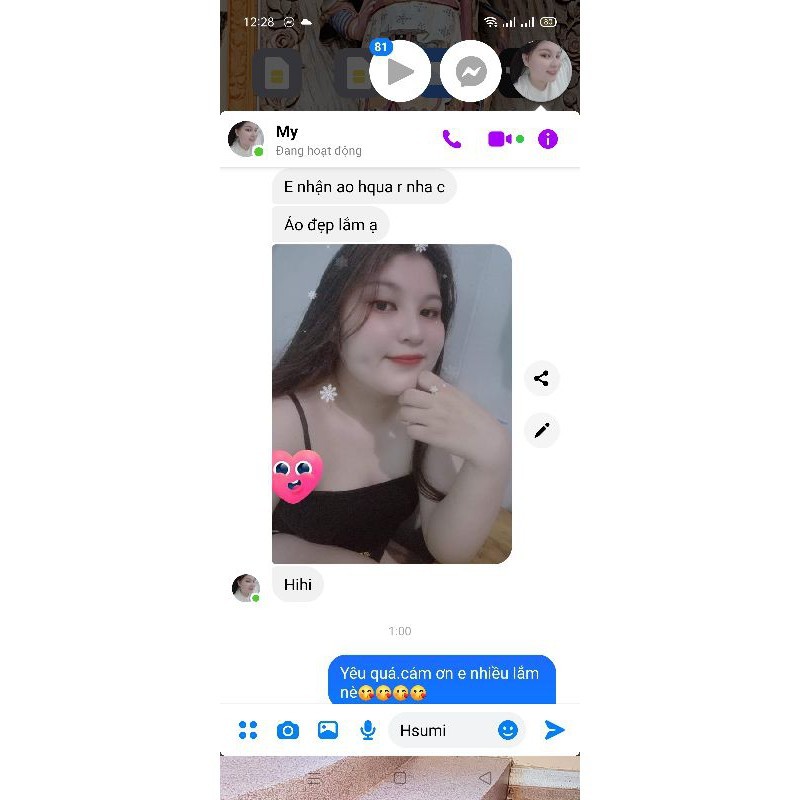The width and height of the screenshot is (800, 800).
Task: Open the emoji picker
Action: coord(508,730)
